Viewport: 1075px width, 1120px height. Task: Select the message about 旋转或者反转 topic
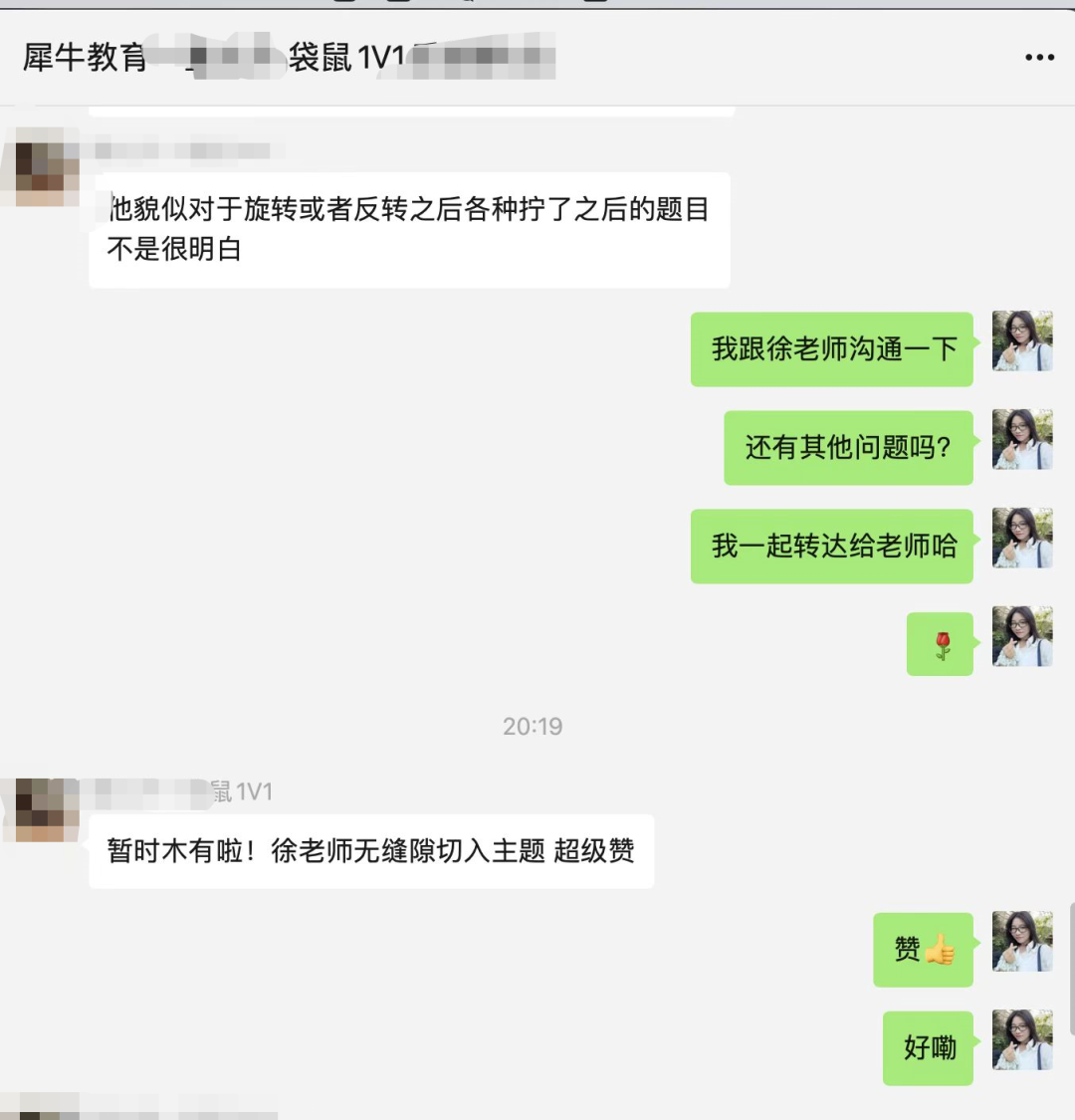click(408, 229)
